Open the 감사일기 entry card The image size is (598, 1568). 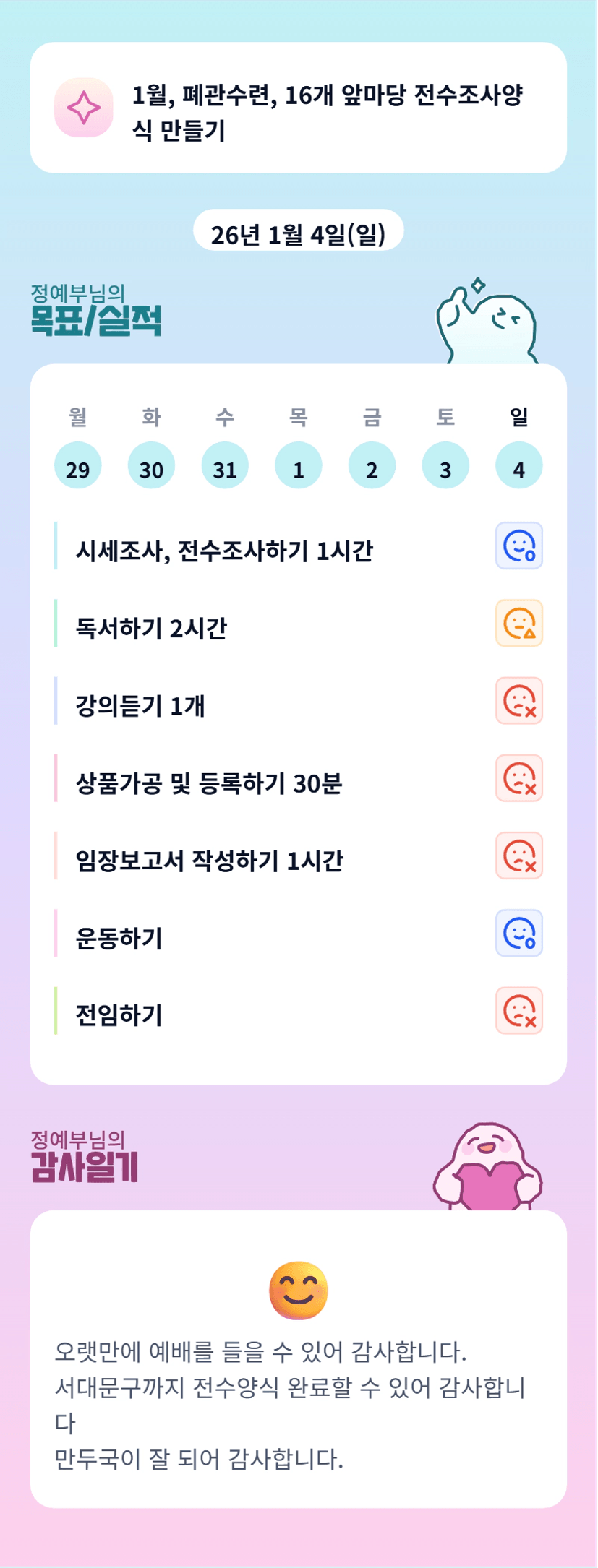(298, 1359)
